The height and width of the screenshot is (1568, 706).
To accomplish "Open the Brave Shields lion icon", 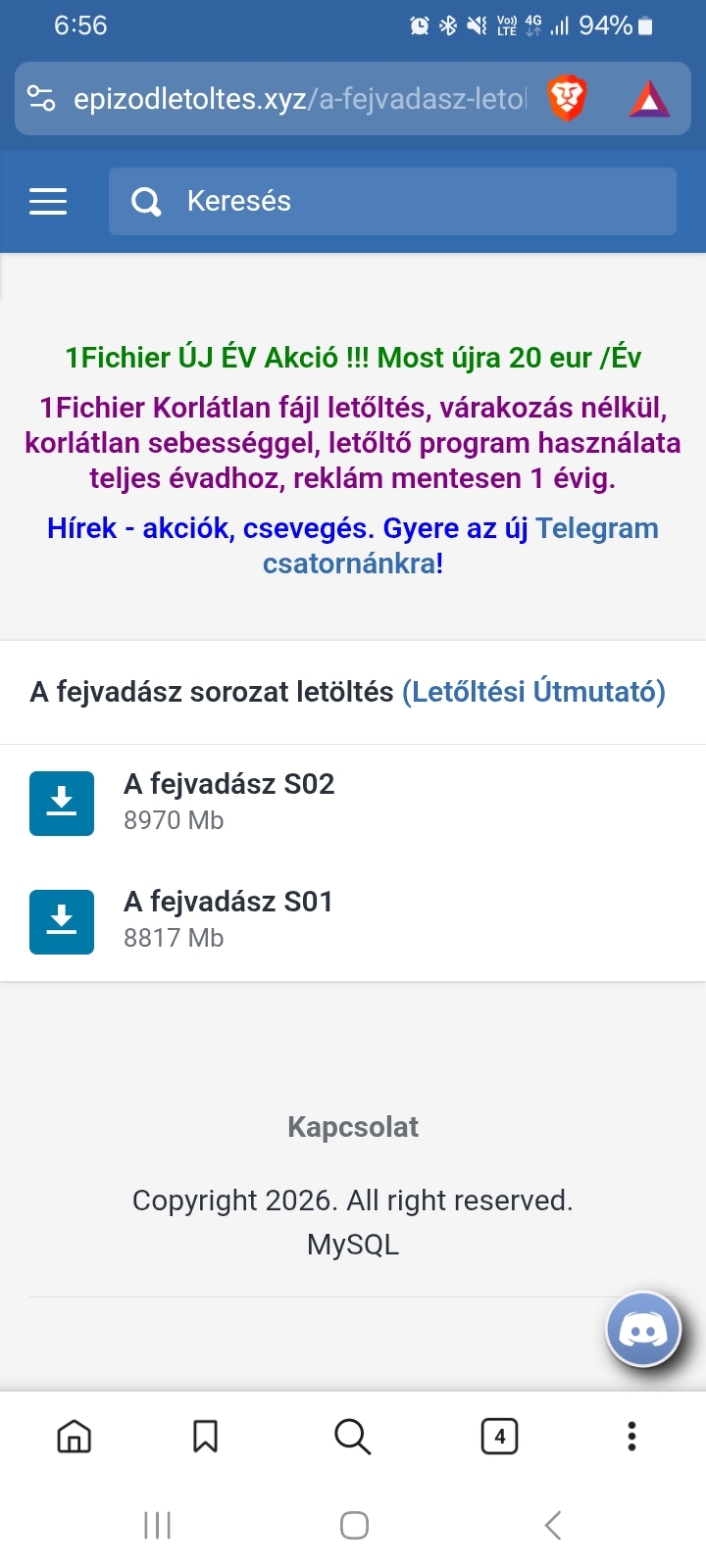I will click(x=567, y=99).
